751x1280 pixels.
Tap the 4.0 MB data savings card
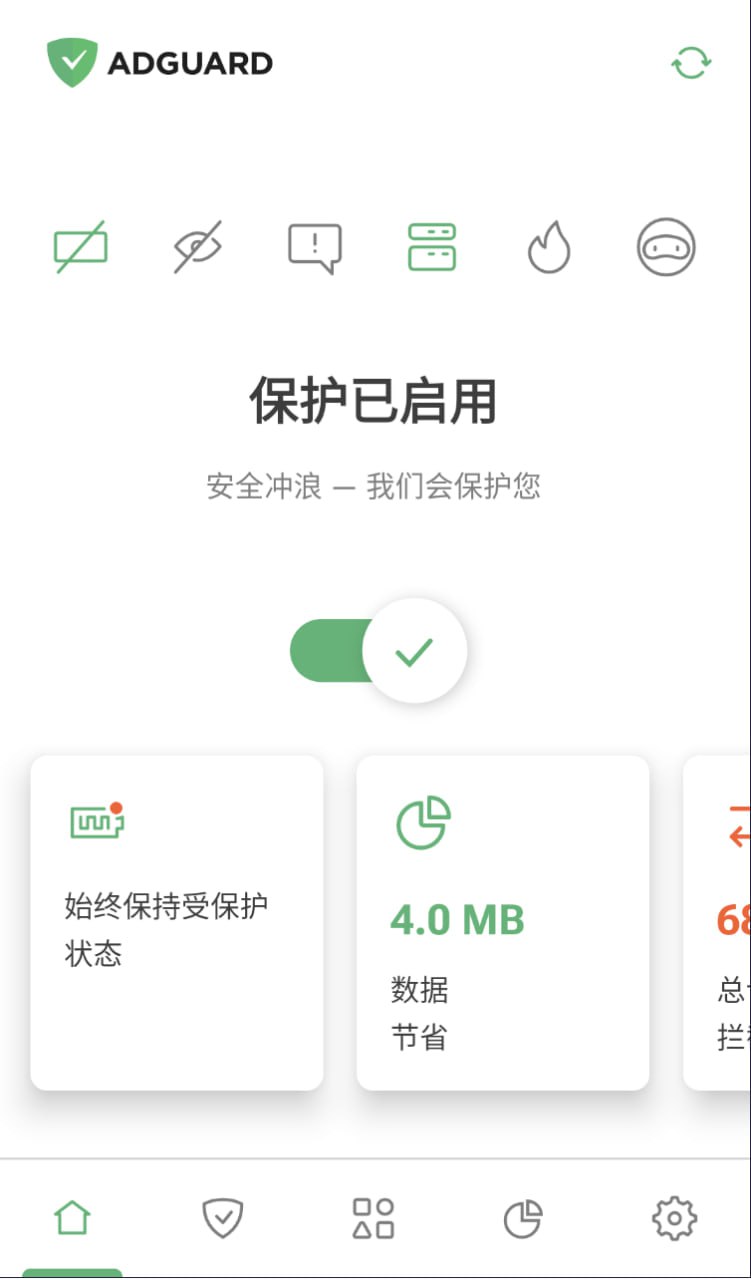click(503, 920)
